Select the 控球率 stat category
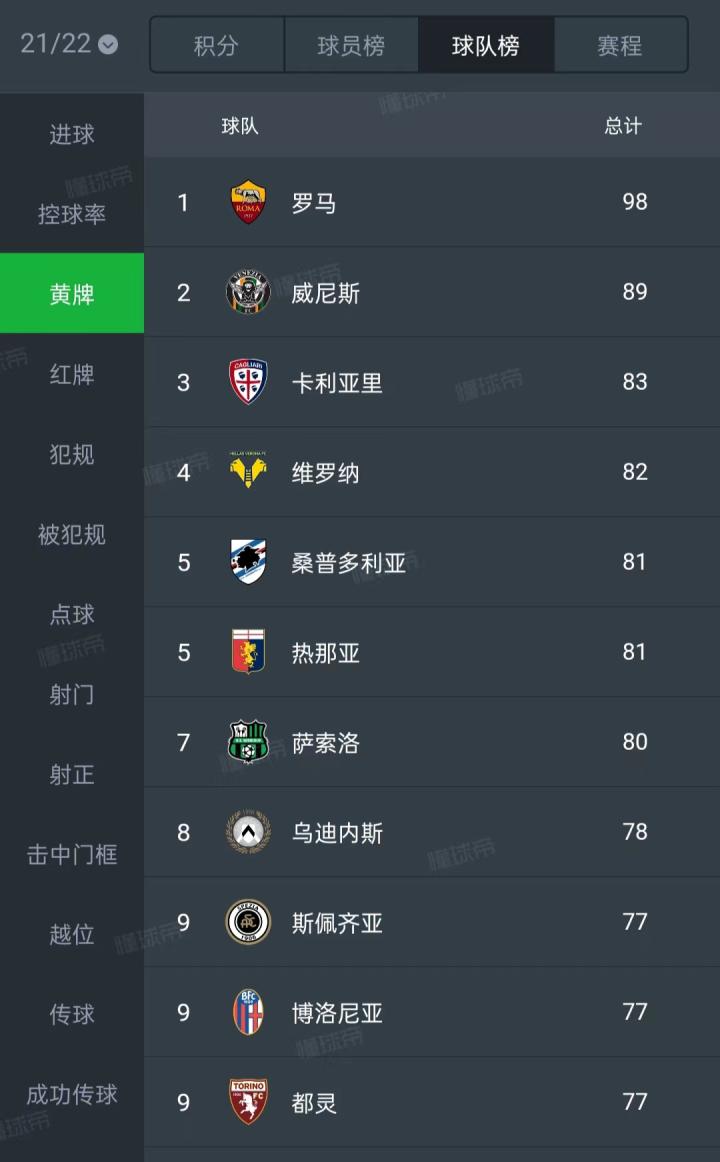This screenshot has height=1162, width=720. click(x=72, y=214)
